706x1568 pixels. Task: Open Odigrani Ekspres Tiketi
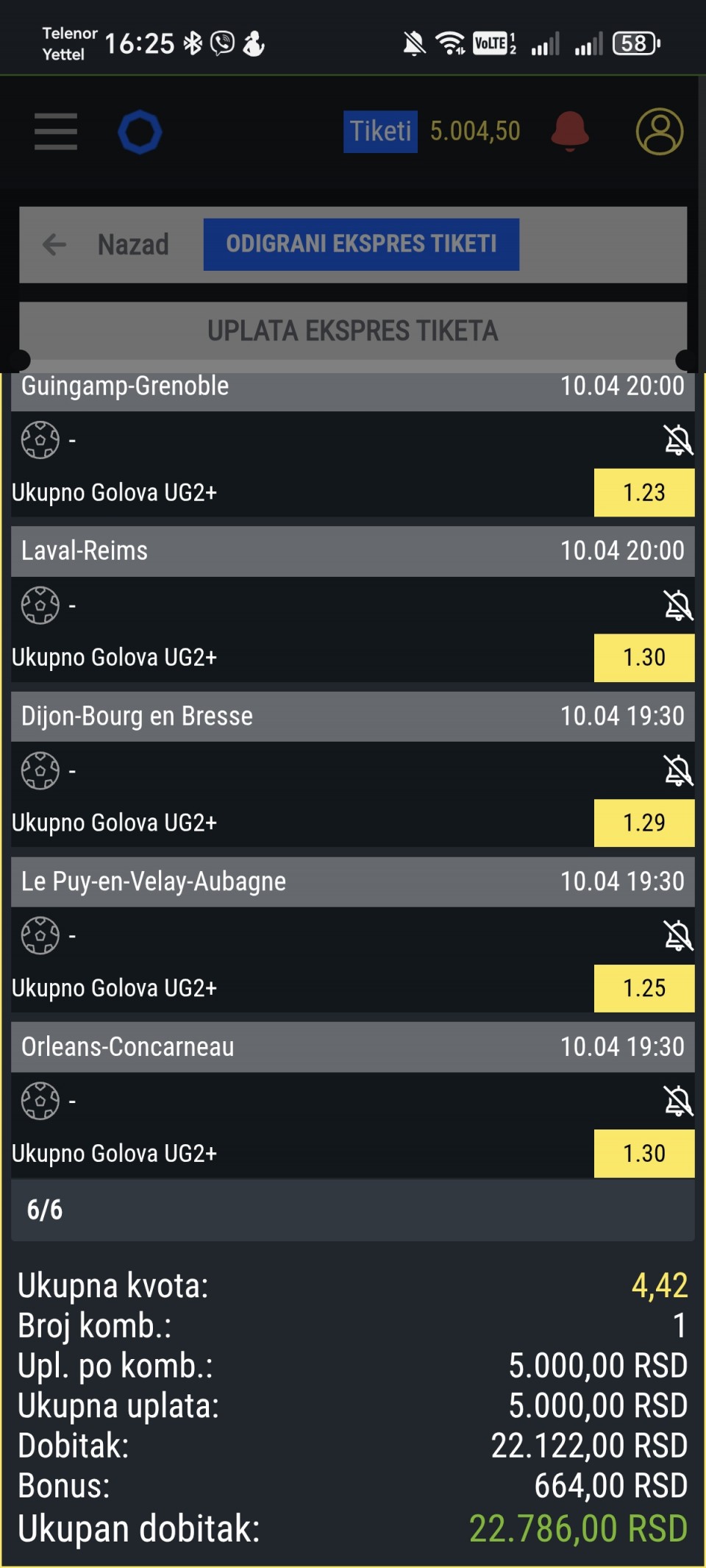coord(361,244)
